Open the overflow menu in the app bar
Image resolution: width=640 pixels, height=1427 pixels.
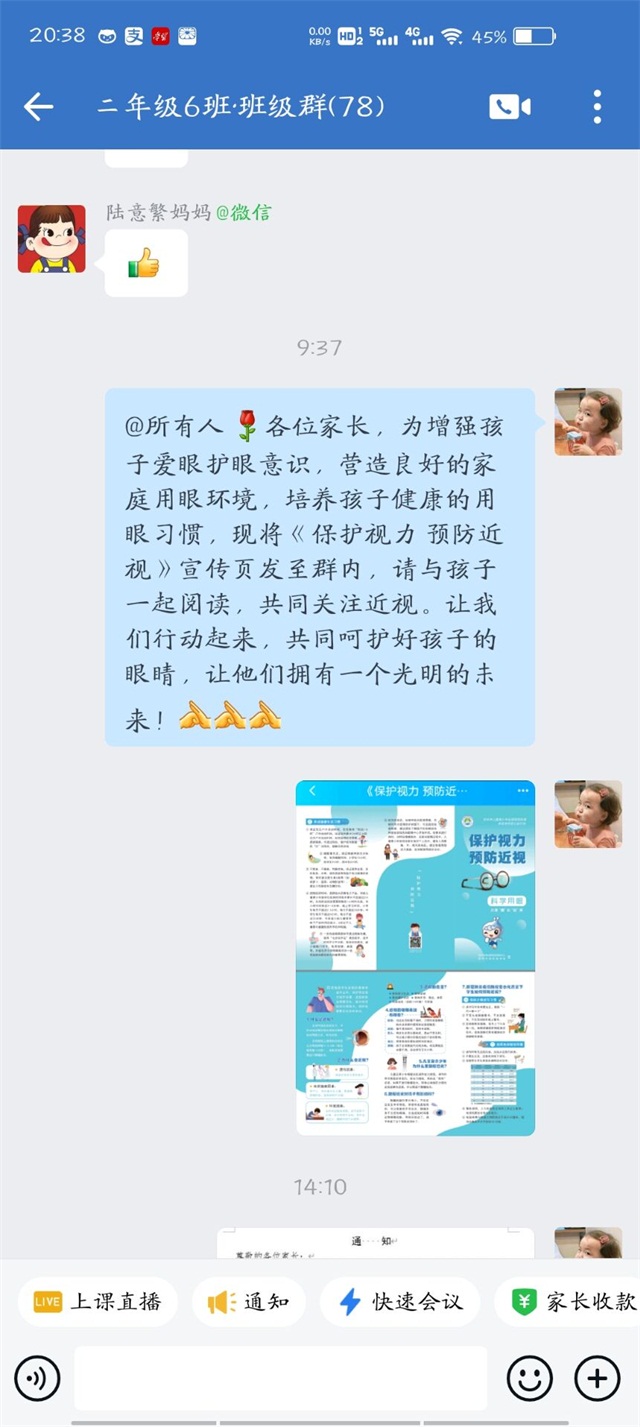[x=597, y=106]
